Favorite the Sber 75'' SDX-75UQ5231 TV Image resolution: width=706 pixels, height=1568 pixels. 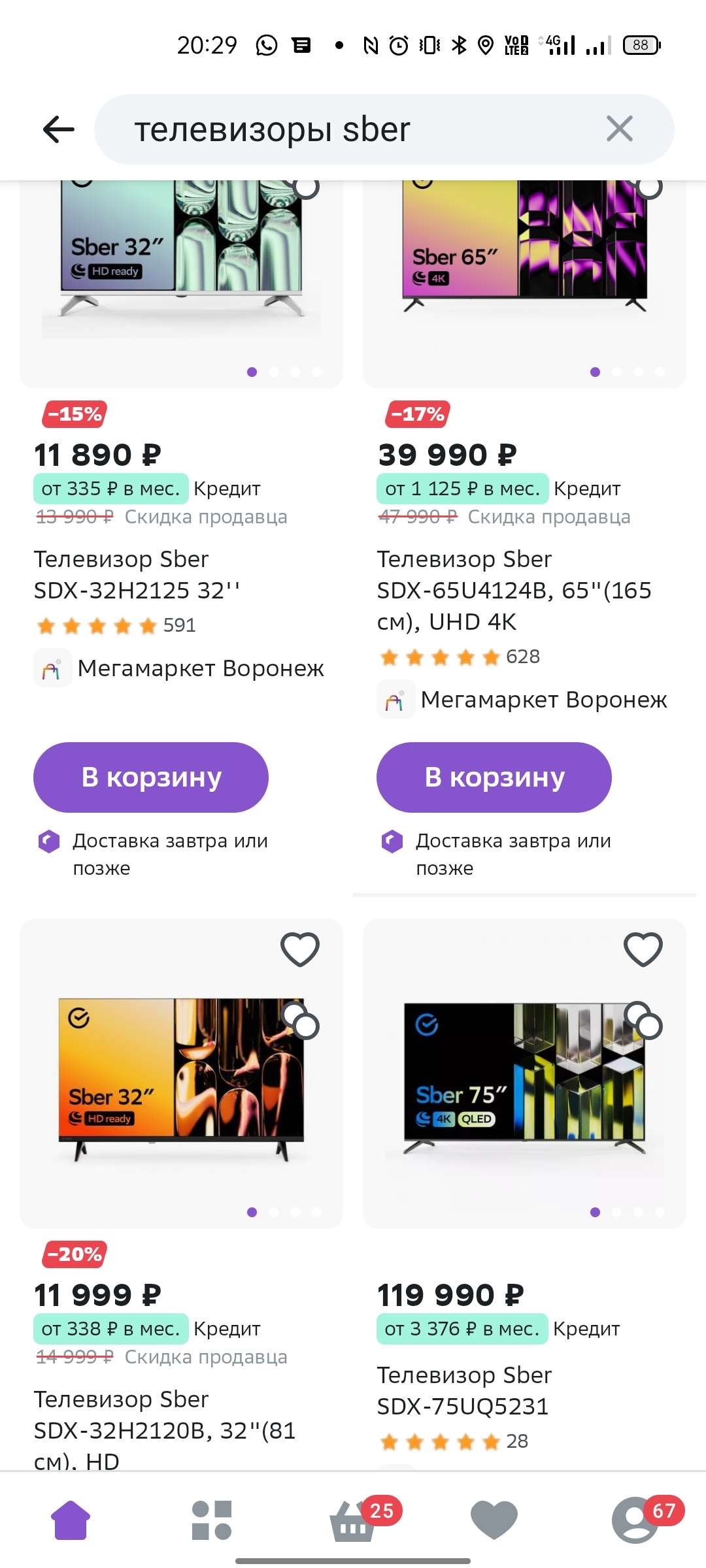pos(643,949)
